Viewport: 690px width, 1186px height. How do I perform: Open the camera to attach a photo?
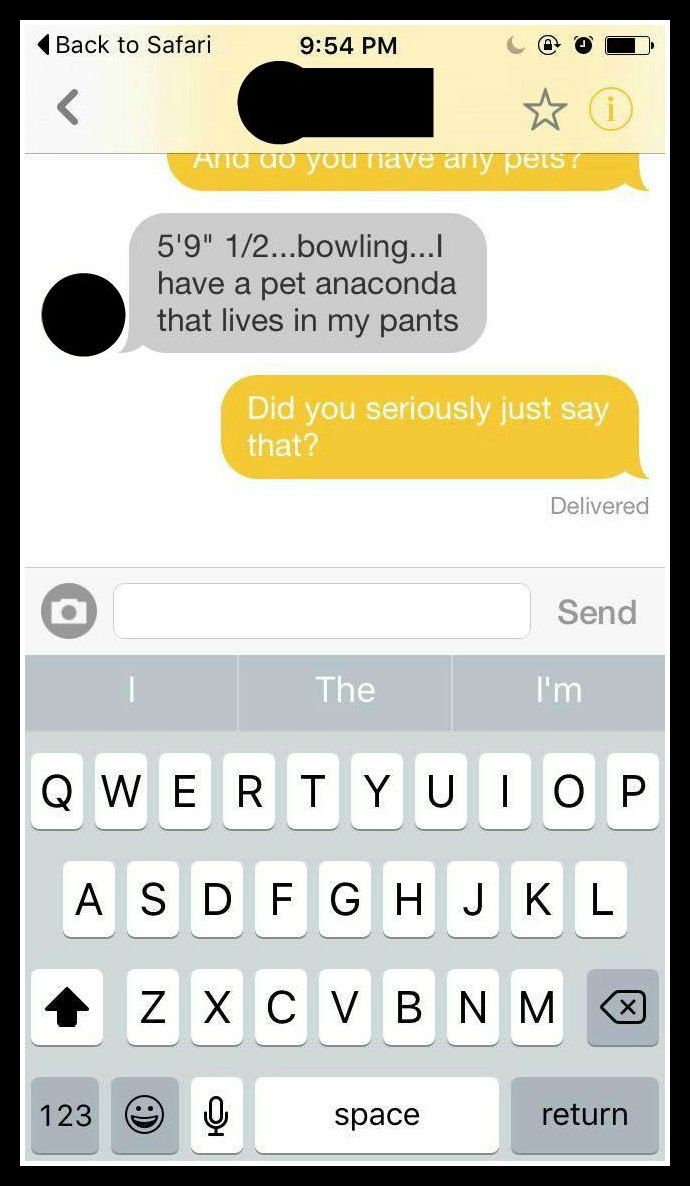point(69,611)
